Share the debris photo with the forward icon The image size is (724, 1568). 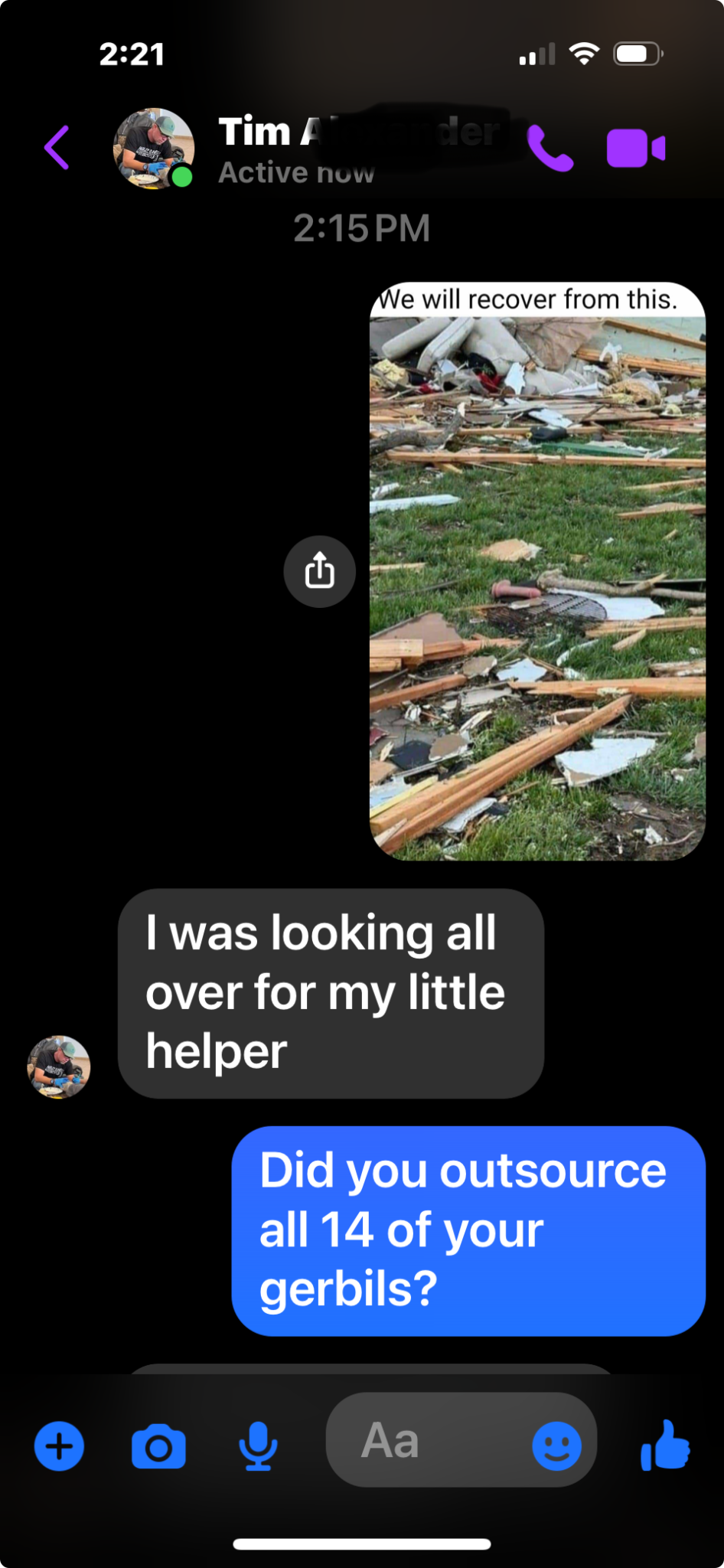(319, 571)
